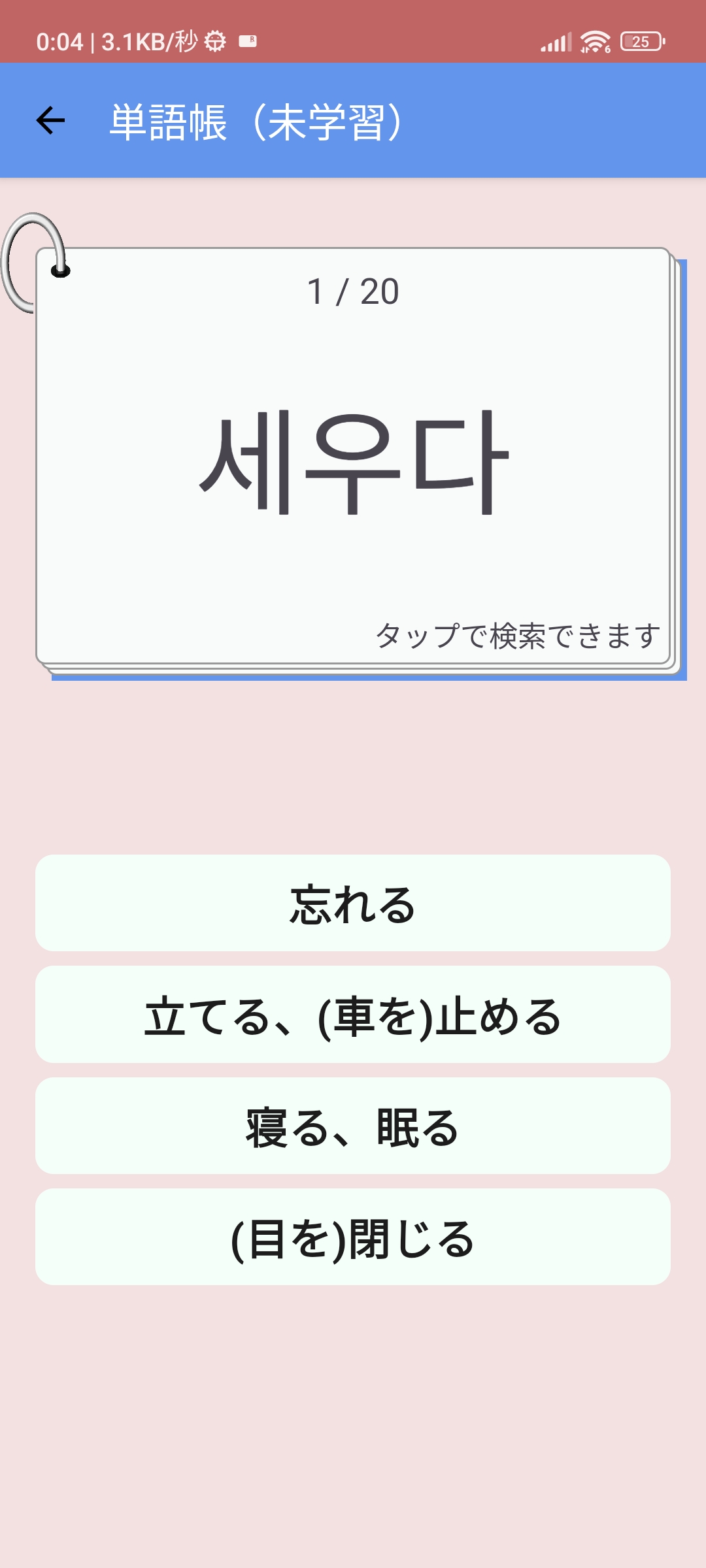The width and height of the screenshot is (706, 1568).
Task: Click the Wi-Fi icon in the status bar
Action: coord(594,41)
